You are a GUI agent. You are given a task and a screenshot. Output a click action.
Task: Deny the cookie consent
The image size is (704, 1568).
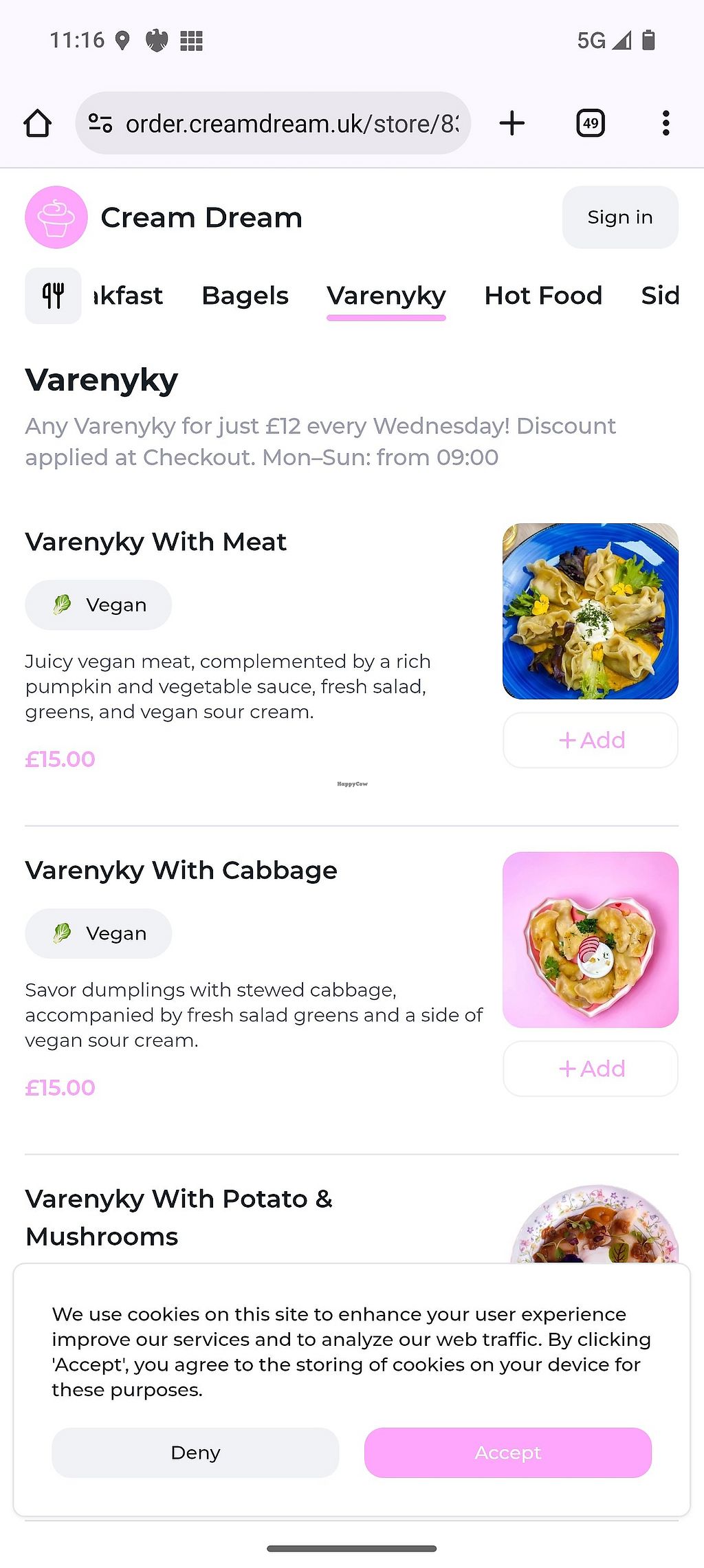(x=195, y=1452)
